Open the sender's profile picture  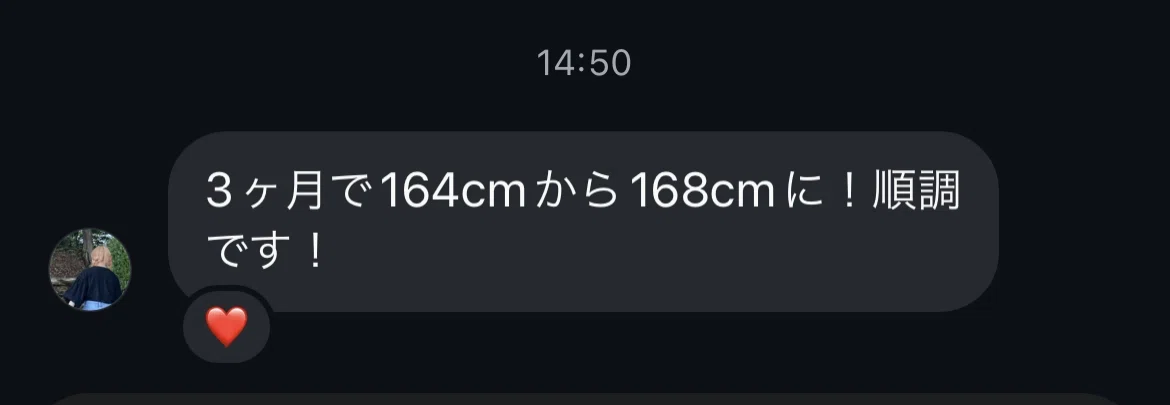(90, 270)
